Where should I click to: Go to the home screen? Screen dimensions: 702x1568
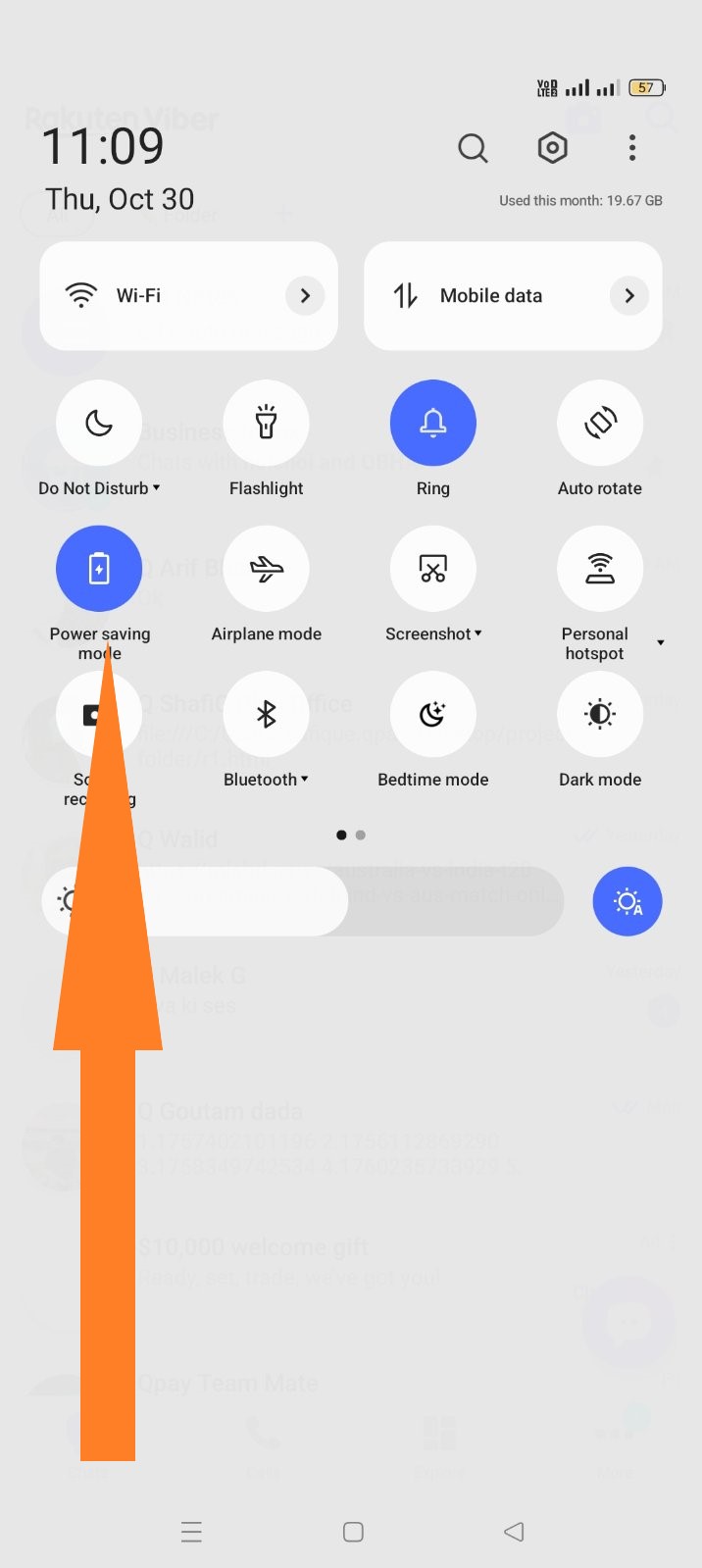coord(353,1532)
